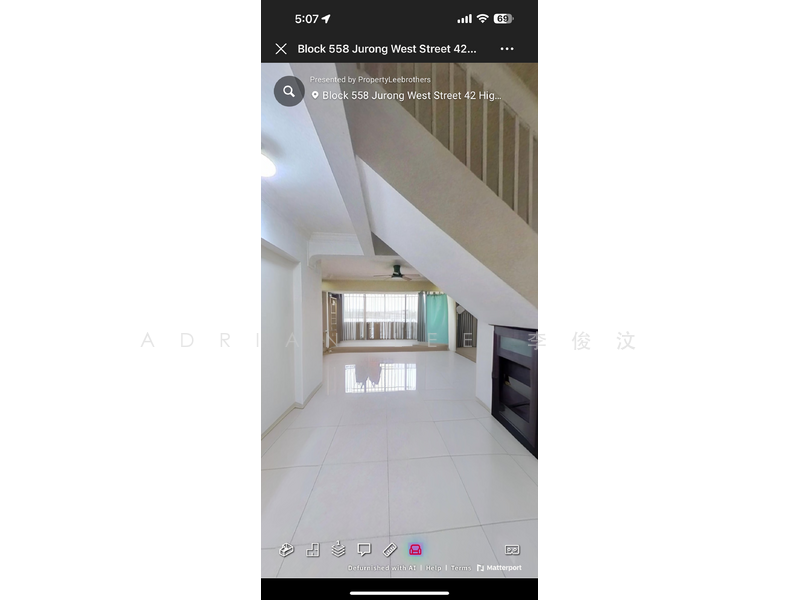Image resolution: width=800 pixels, height=600 pixels.
Task: Close the in-app browser
Action: point(281,48)
